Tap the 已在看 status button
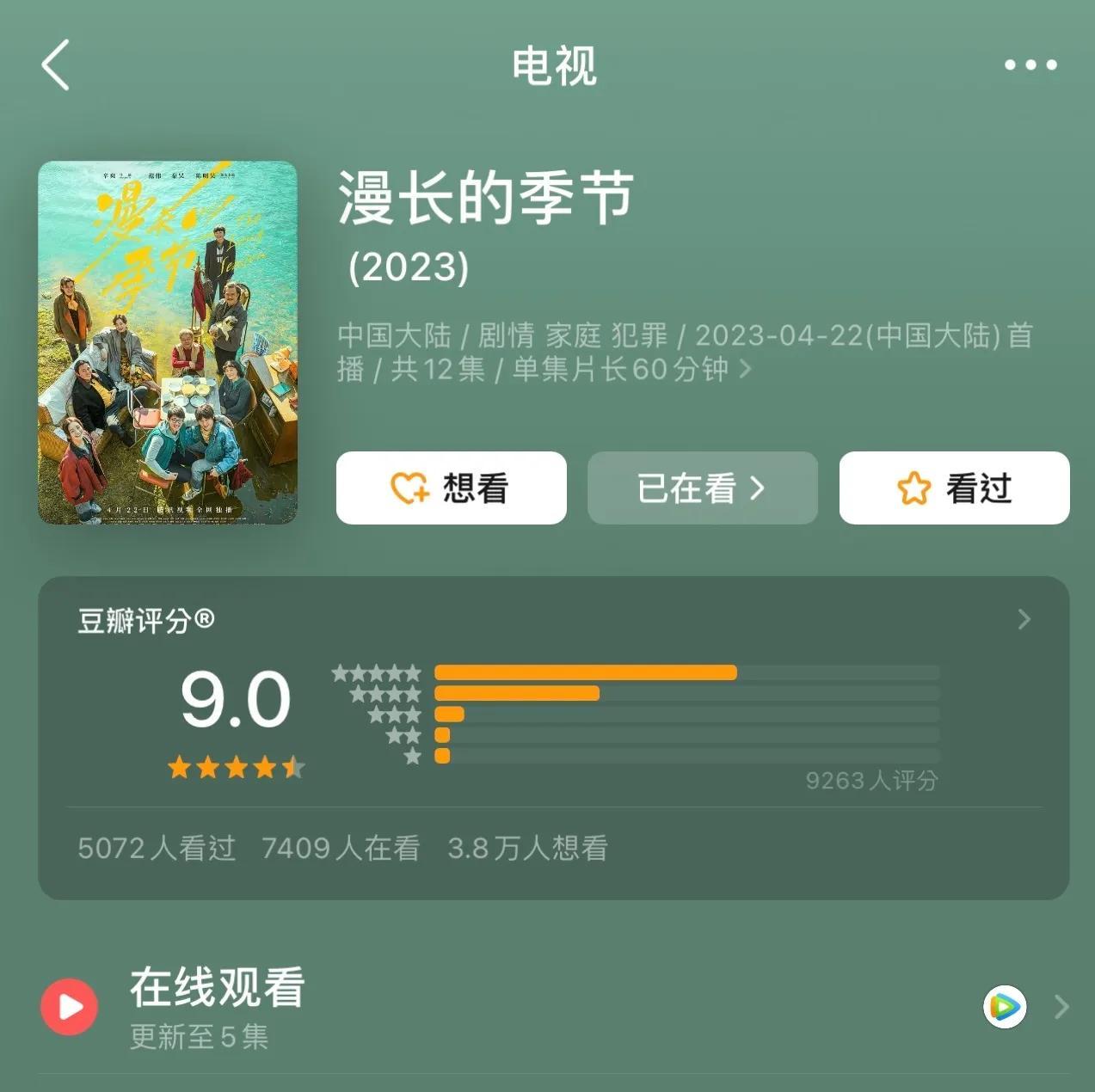 tap(702, 488)
